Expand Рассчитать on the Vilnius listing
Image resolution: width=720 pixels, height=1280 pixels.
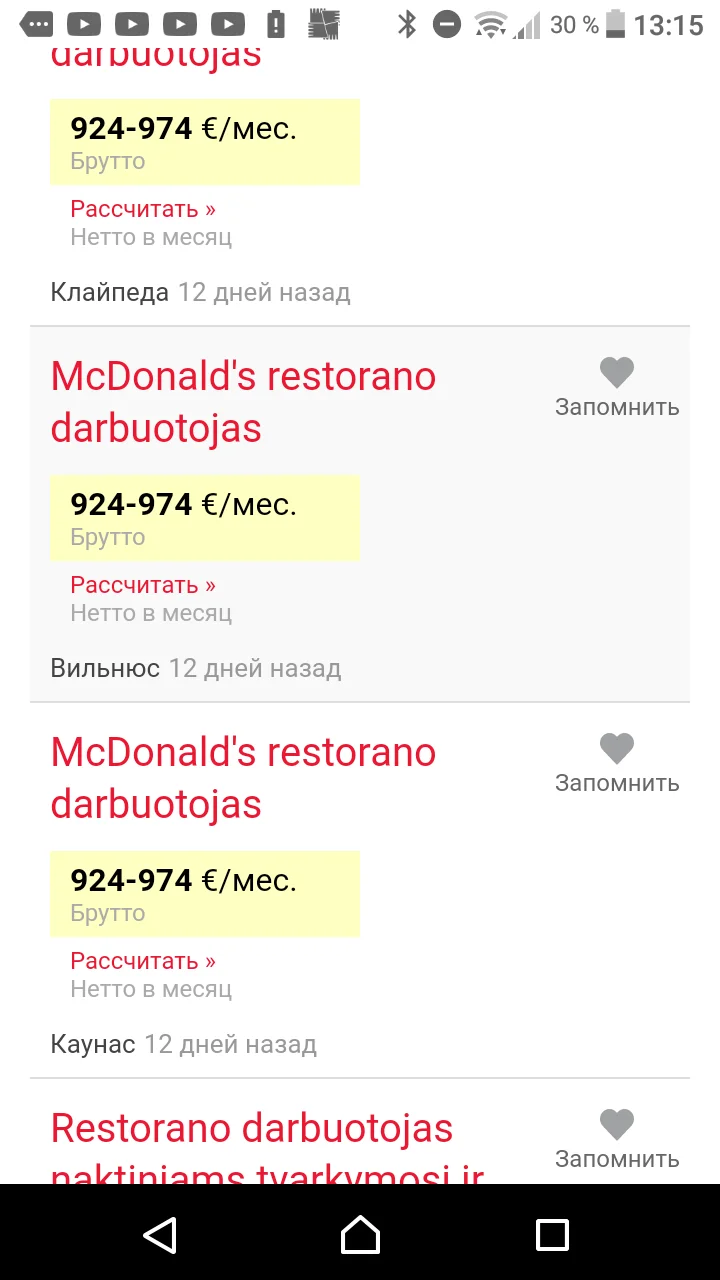pyautogui.click(x=142, y=584)
